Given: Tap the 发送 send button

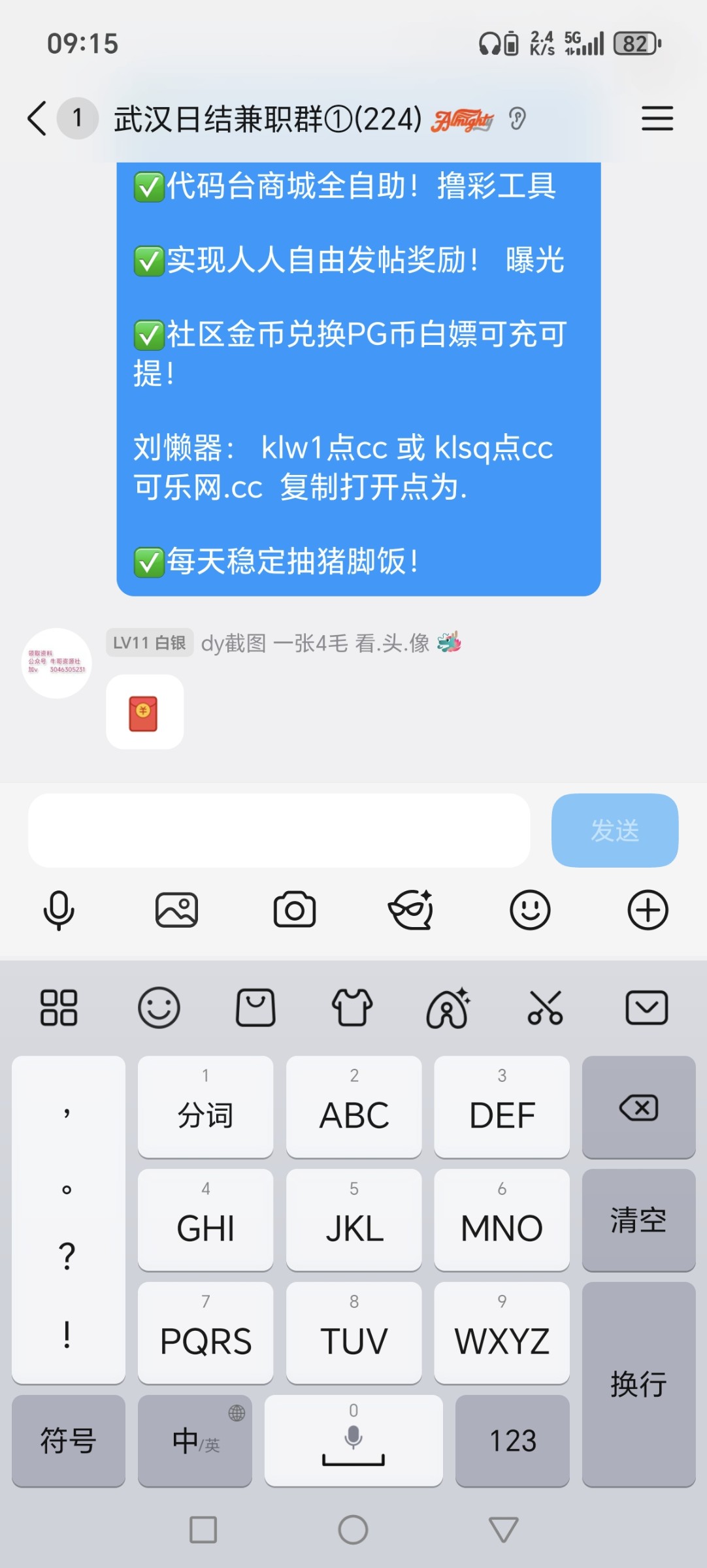Looking at the screenshot, I should coord(614,830).
